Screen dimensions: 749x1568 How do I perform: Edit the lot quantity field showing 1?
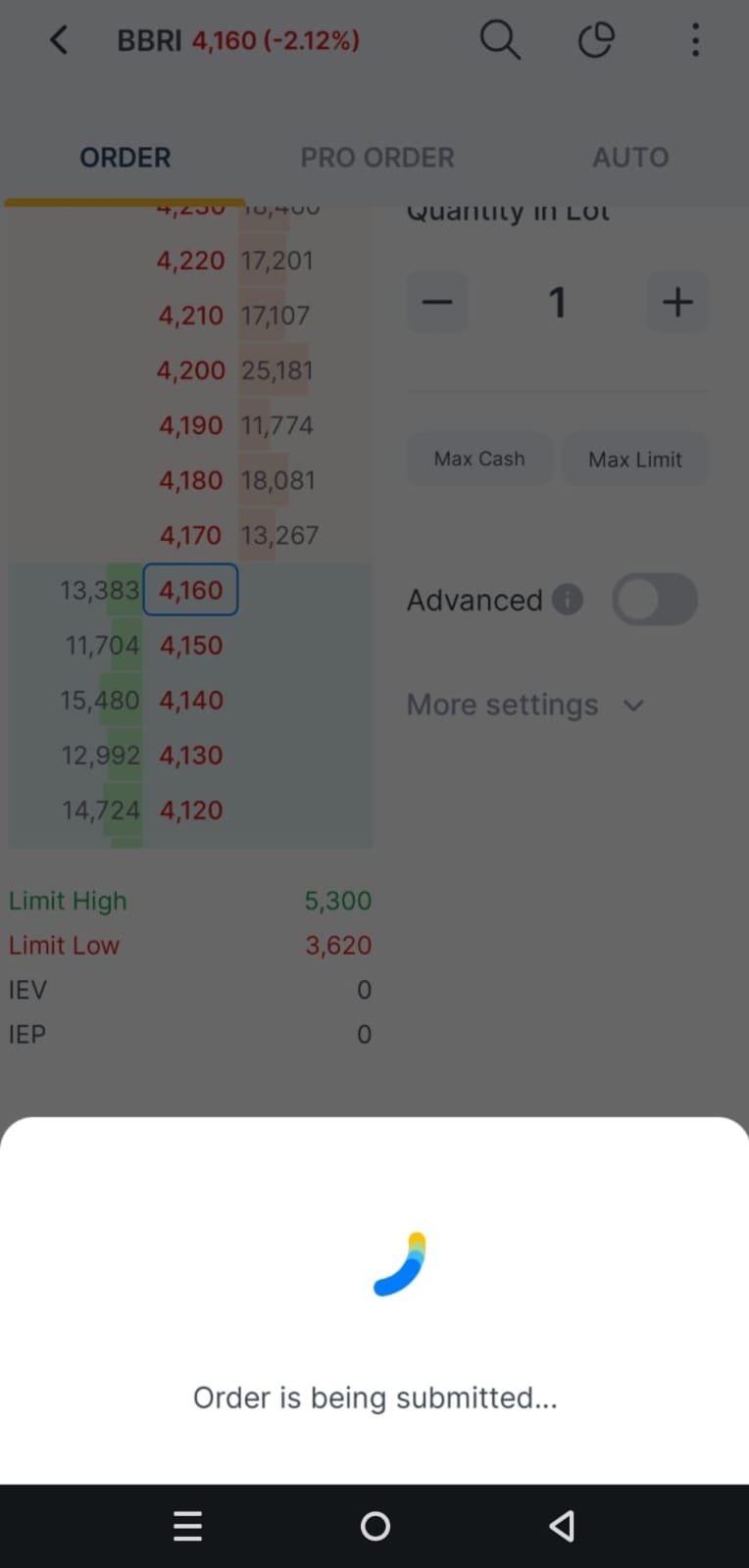[557, 302]
